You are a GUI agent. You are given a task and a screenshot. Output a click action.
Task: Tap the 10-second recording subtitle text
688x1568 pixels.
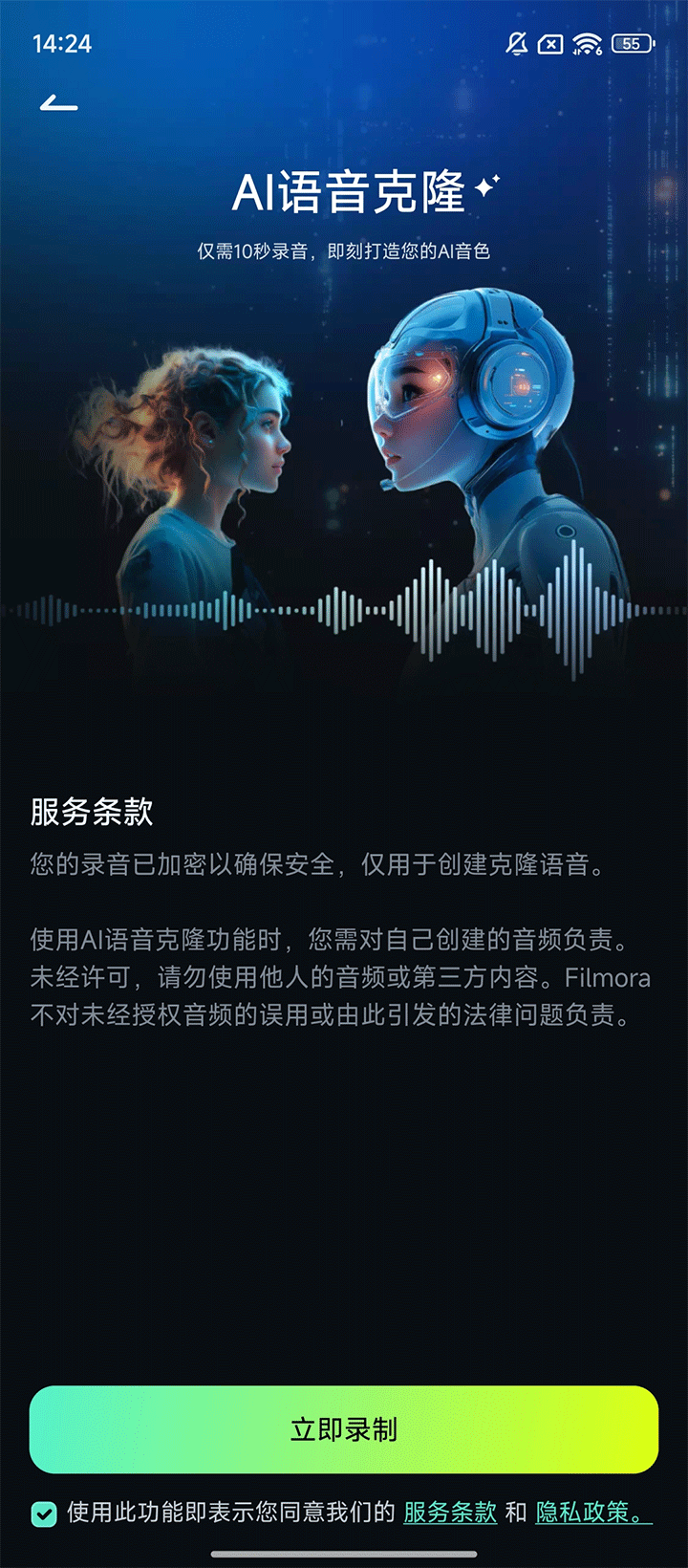344,251
